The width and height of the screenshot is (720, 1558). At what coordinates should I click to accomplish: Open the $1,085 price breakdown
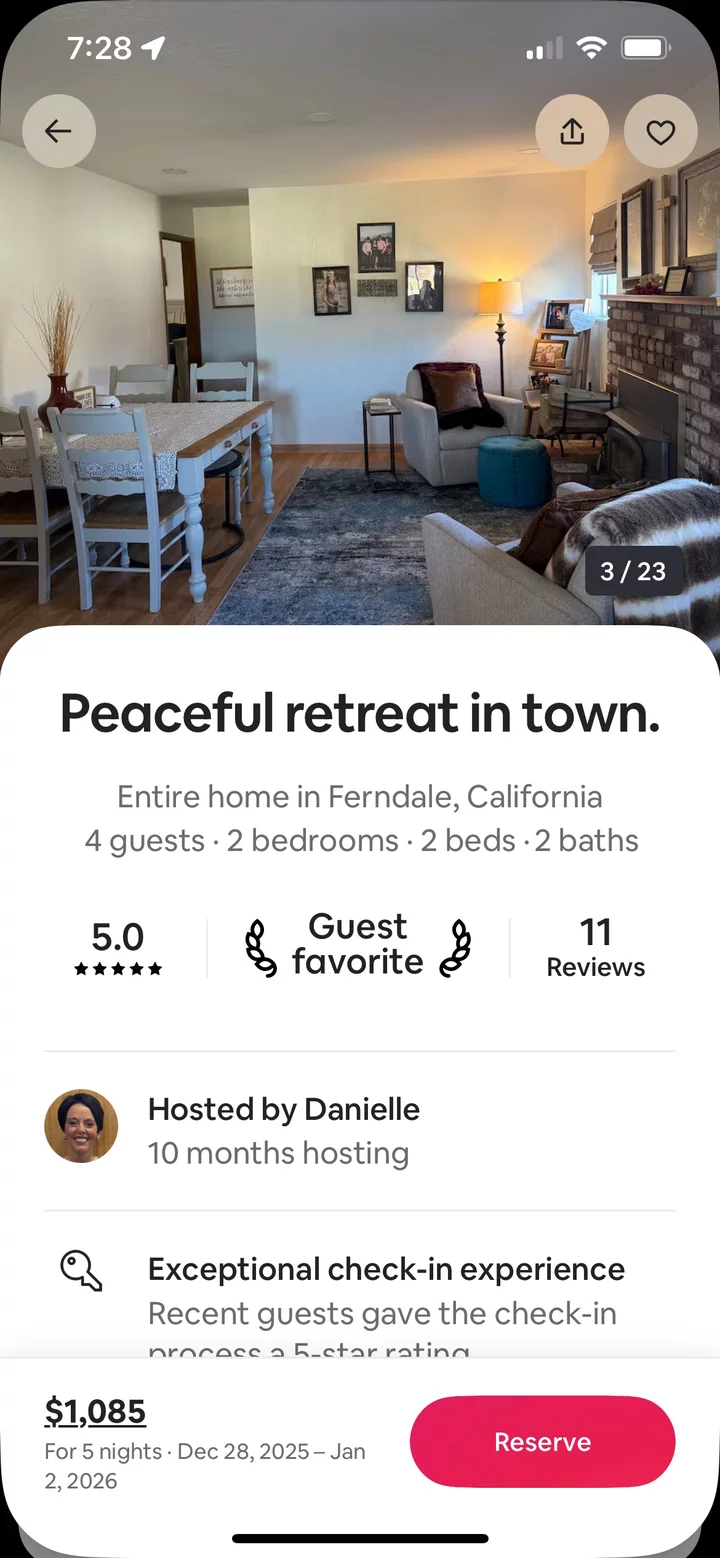coord(96,1411)
